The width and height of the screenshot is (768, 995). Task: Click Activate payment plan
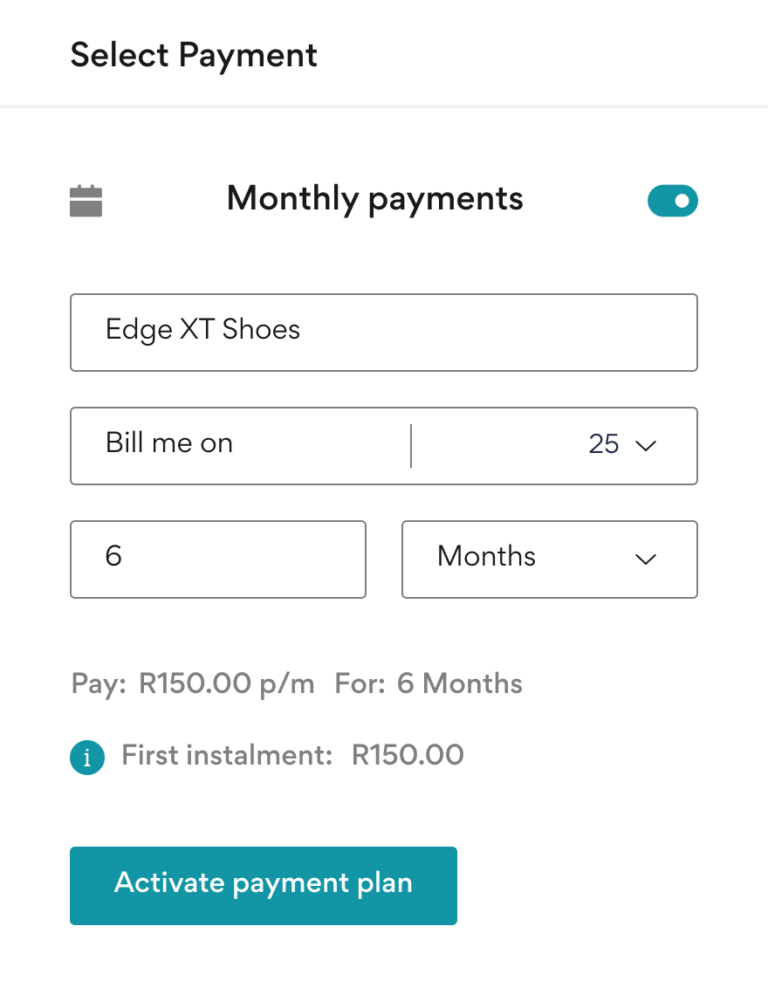click(x=263, y=884)
